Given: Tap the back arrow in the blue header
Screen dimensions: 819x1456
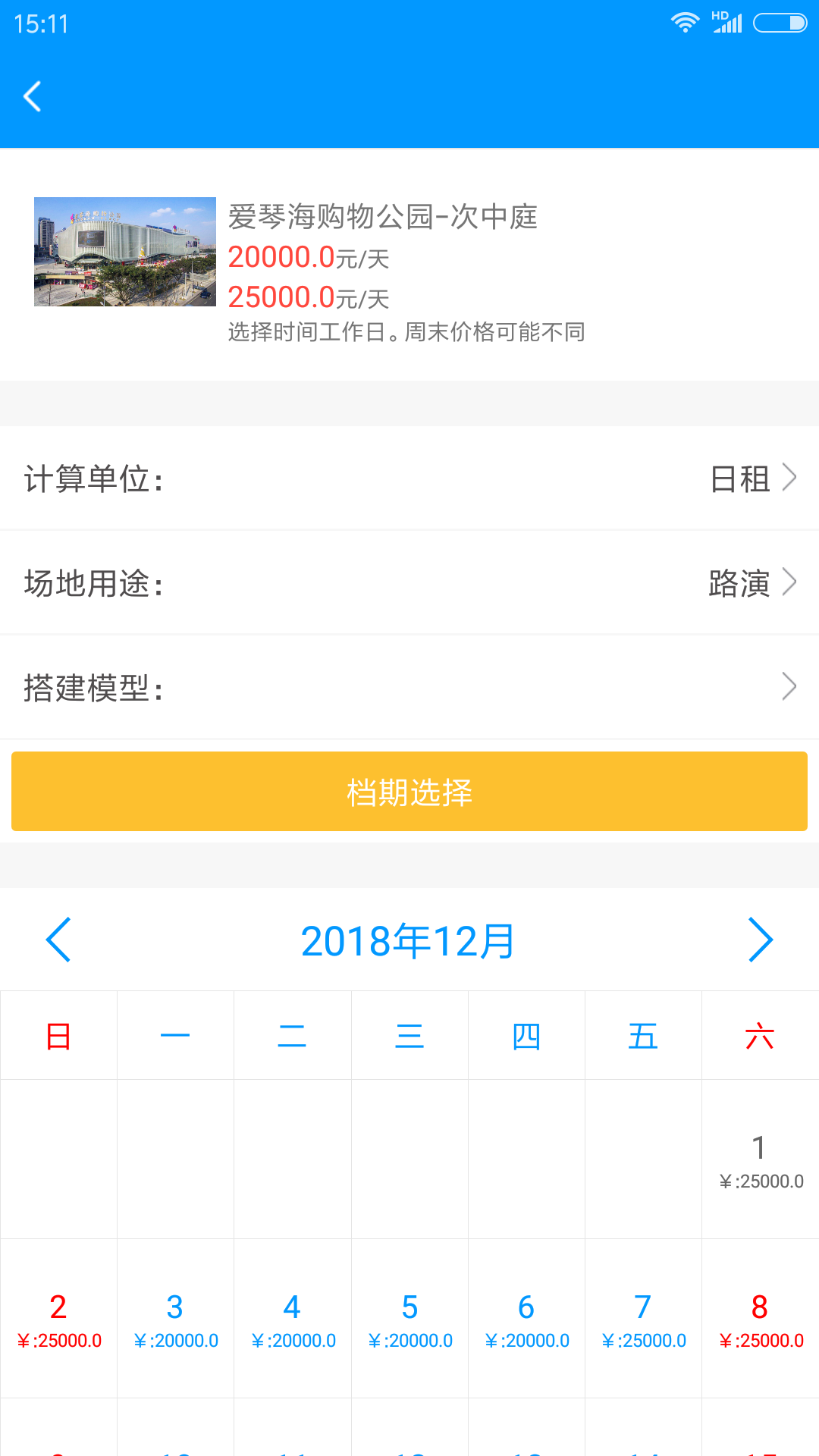Looking at the screenshot, I should (32, 97).
